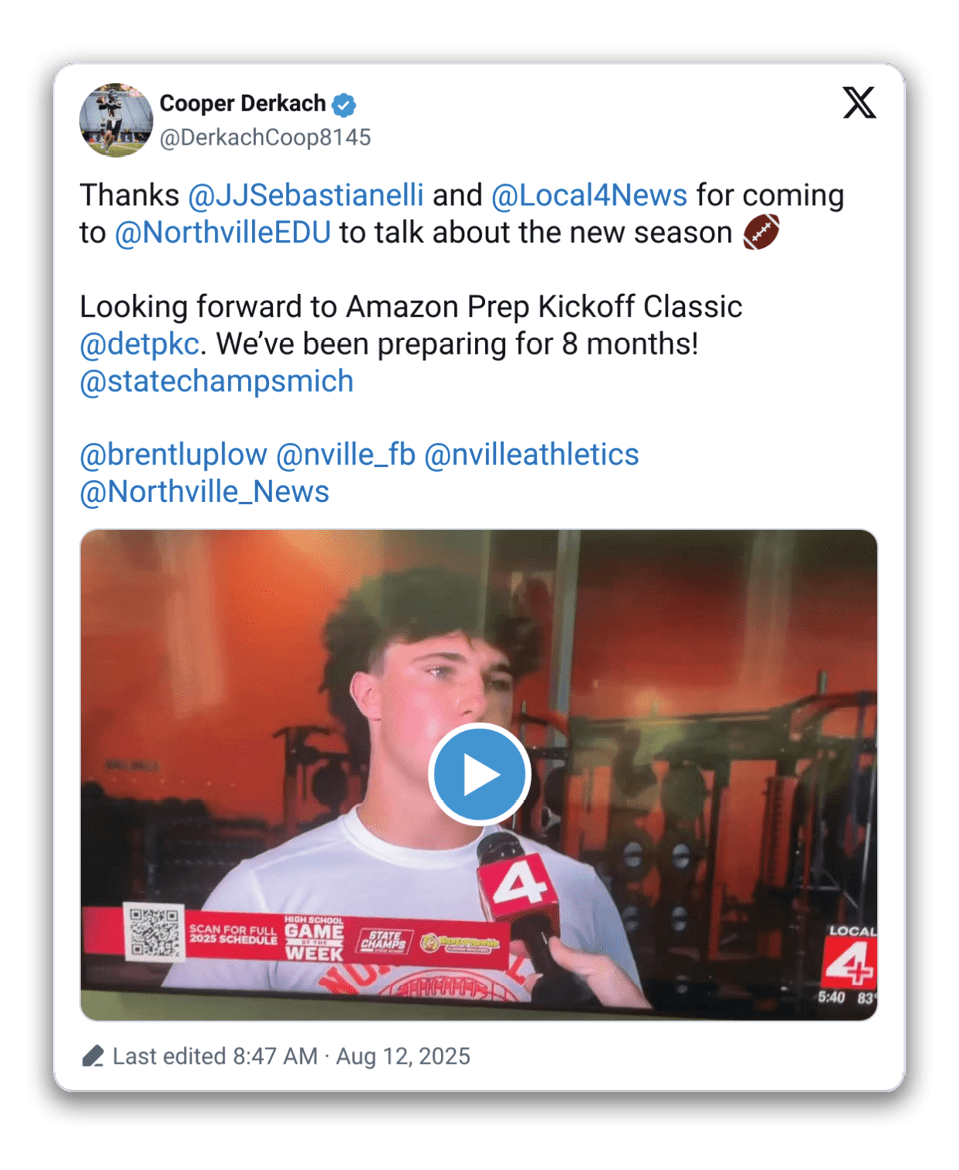The image size is (959, 1170).
Task: Visit the @nvilleathletics profile
Action: pos(531,455)
